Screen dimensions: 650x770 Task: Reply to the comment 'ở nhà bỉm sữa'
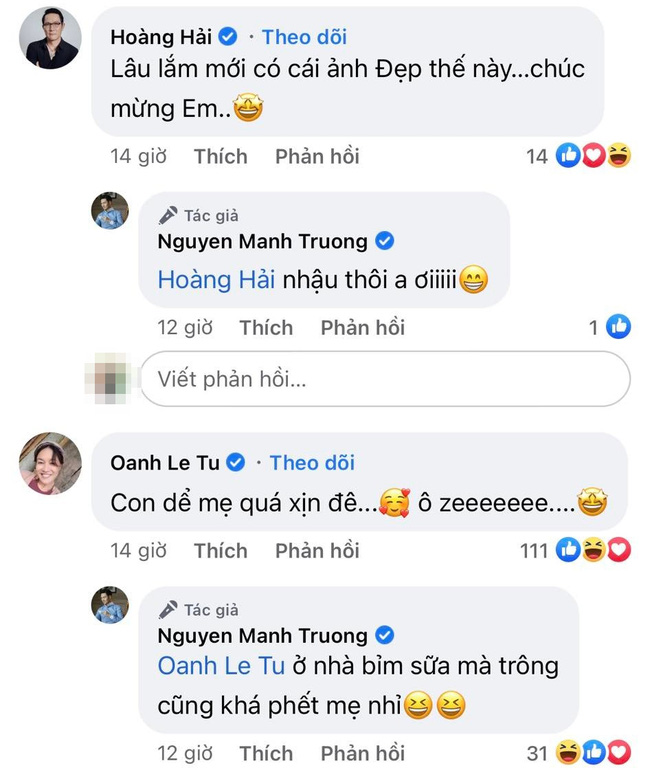362,752
